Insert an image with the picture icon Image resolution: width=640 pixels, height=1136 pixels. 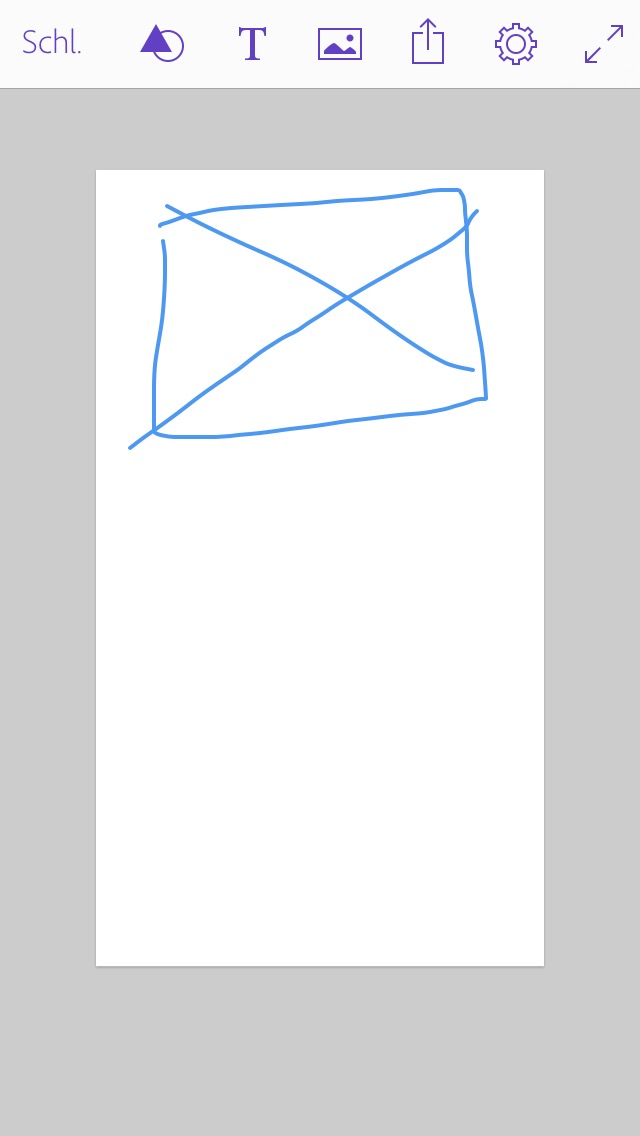point(340,44)
